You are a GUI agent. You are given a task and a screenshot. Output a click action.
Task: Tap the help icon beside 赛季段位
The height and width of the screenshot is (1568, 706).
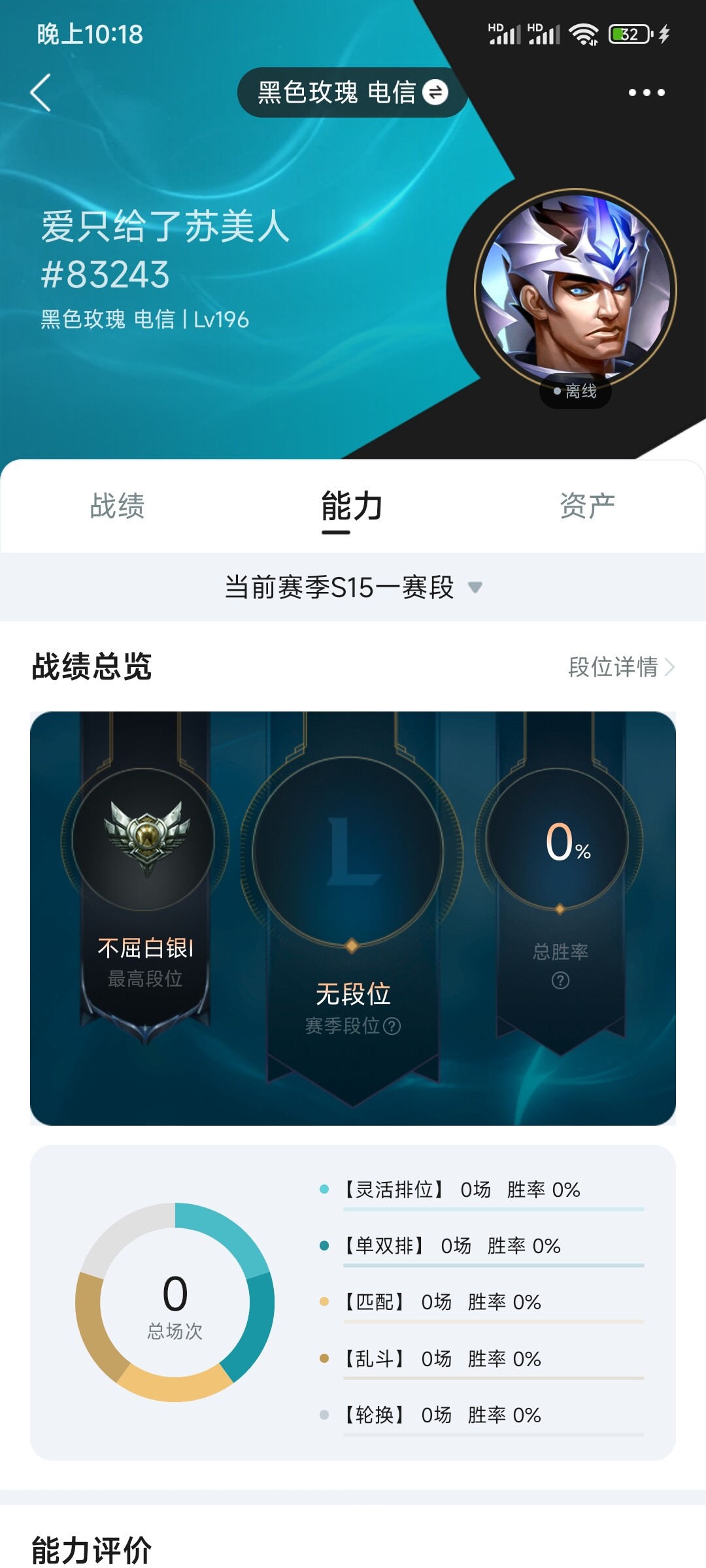point(392,1026)
